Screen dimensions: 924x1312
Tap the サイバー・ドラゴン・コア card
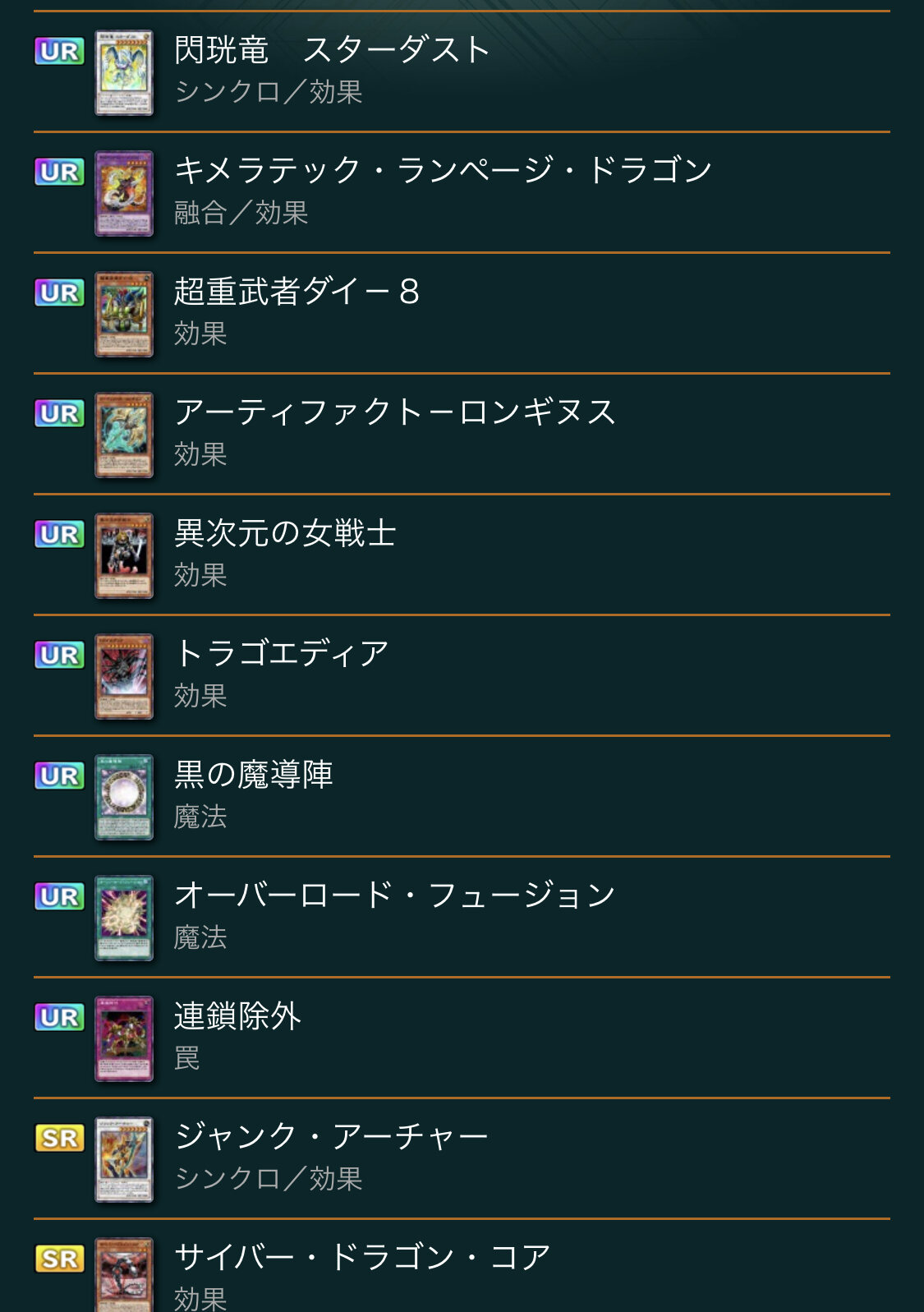point(460,1273)
